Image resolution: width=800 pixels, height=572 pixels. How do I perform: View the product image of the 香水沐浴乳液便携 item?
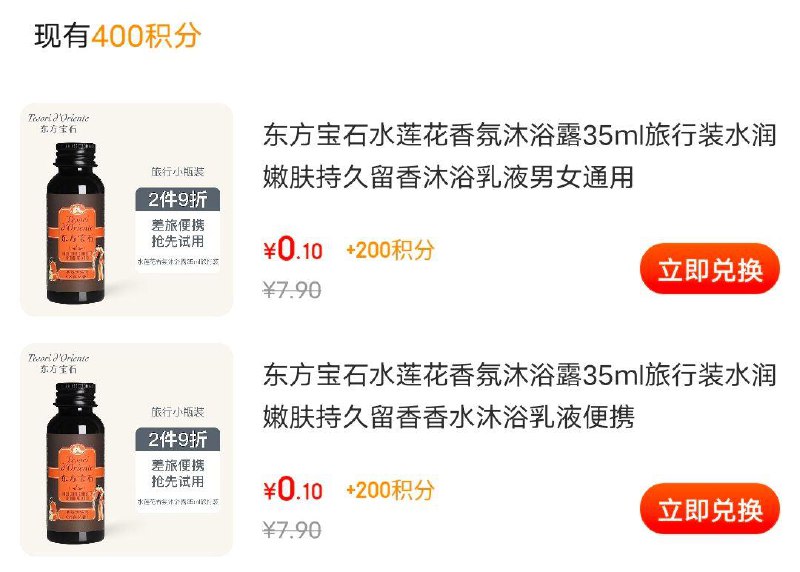click(x=127, y=450)
